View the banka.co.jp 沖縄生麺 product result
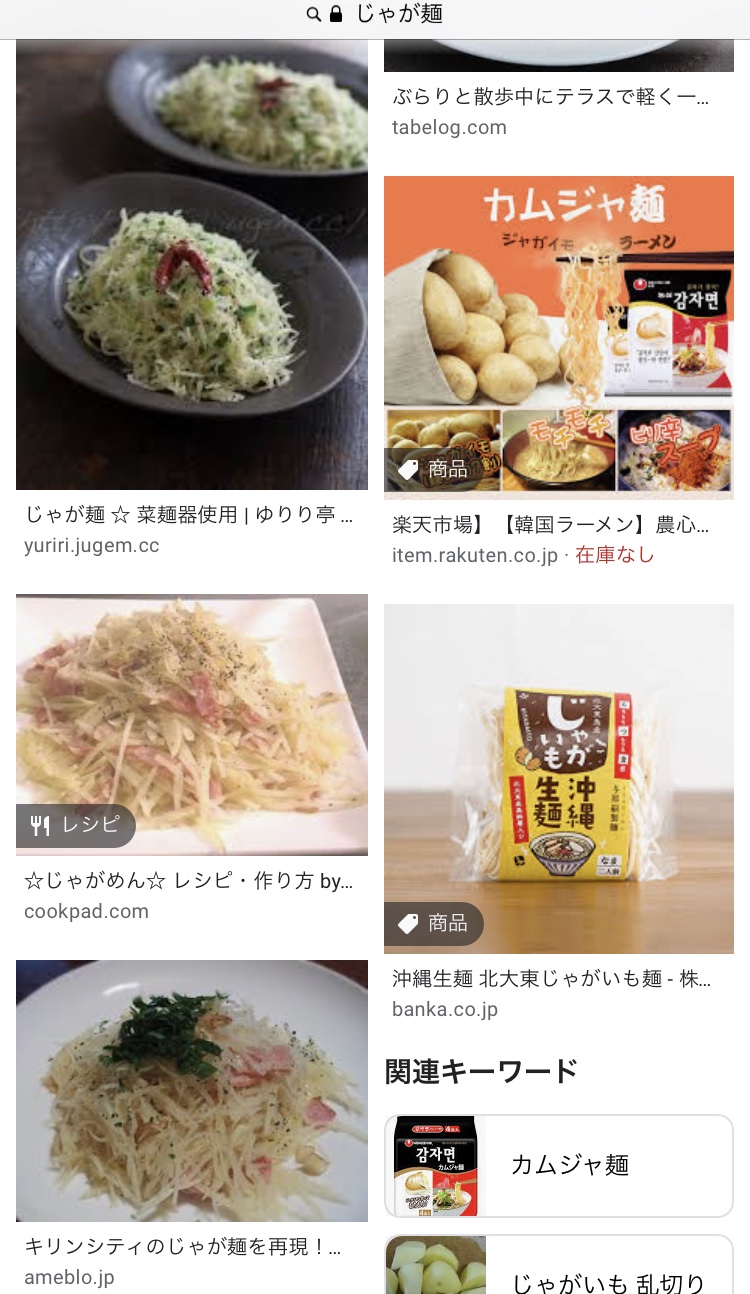This screenshot has height=1294, width=750. point(558,778)
